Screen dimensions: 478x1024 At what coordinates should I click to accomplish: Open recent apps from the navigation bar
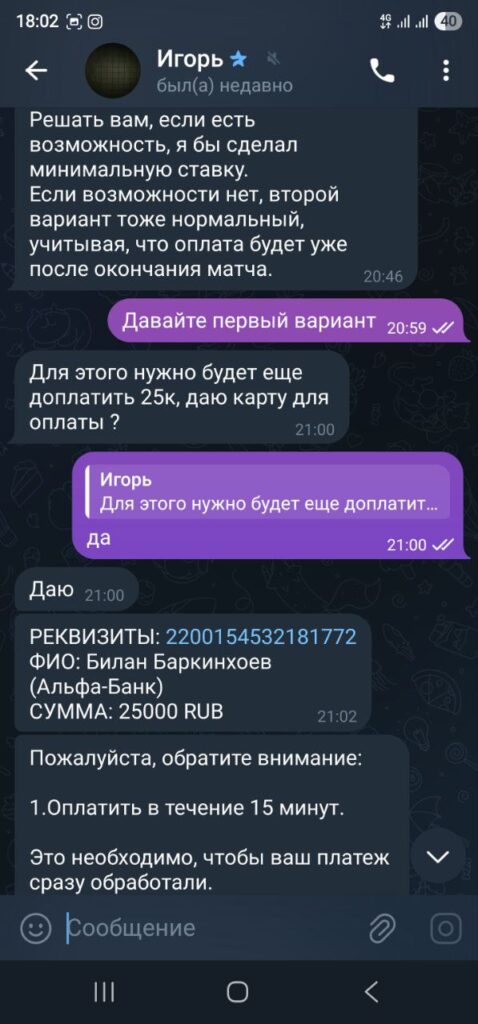coord(104,993)
